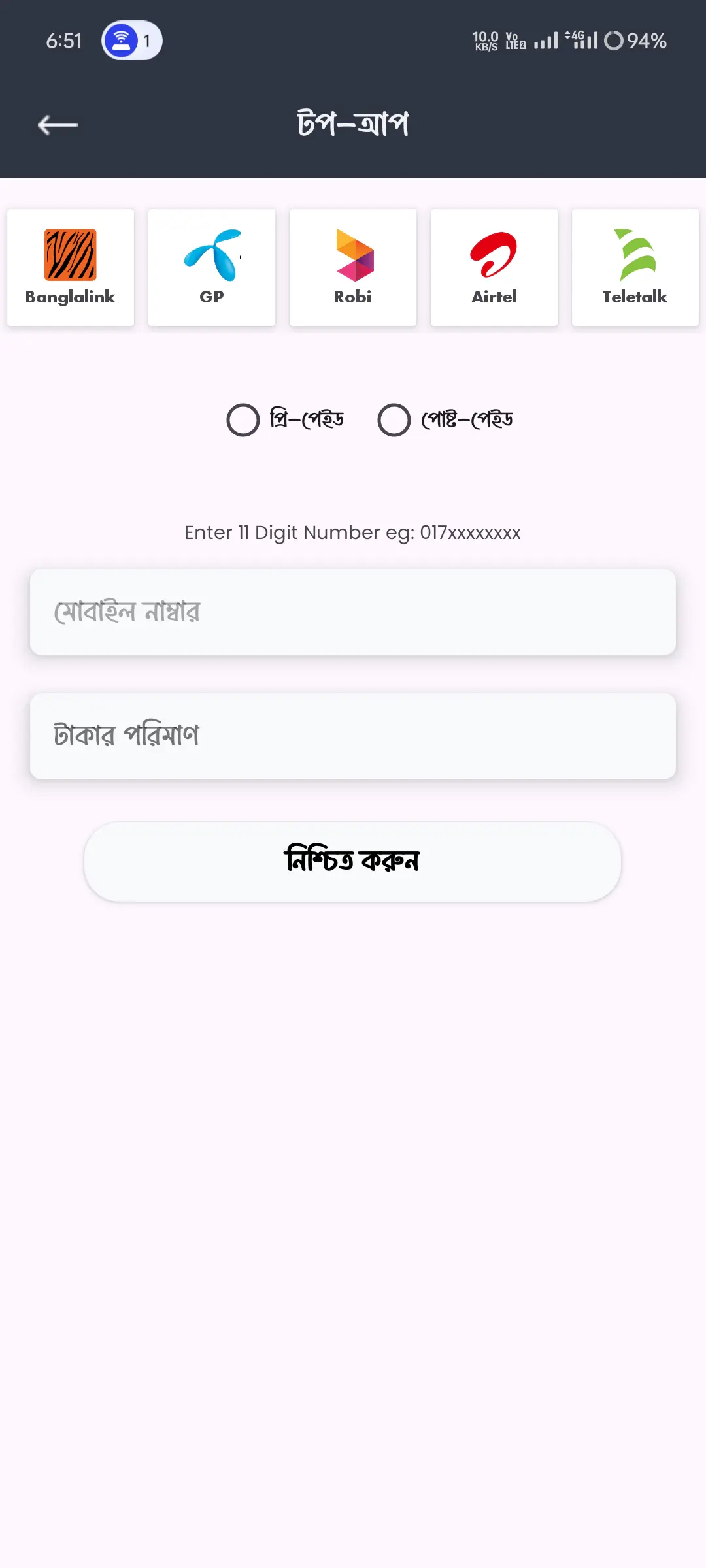Go back using the top-left arrow
Screen dimensions: 706x1568
click(58, 124)
